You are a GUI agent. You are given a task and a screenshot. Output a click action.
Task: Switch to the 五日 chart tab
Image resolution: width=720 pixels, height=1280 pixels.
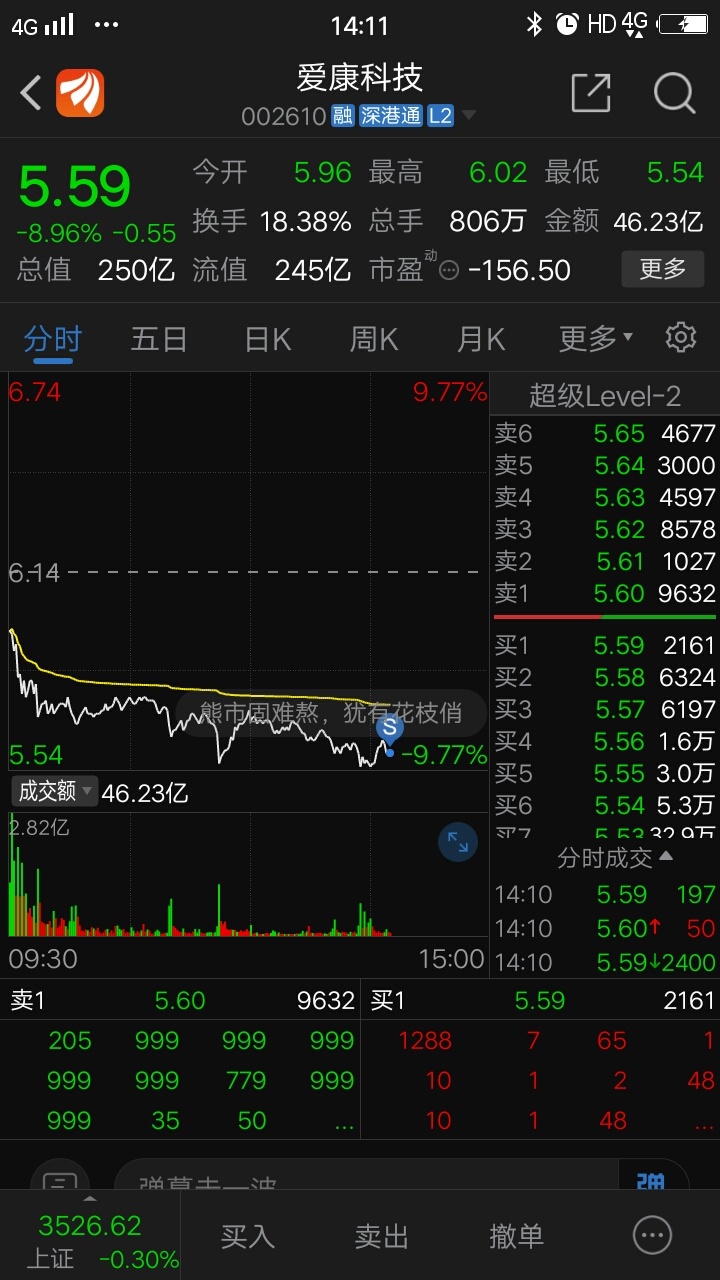[159, 339]
